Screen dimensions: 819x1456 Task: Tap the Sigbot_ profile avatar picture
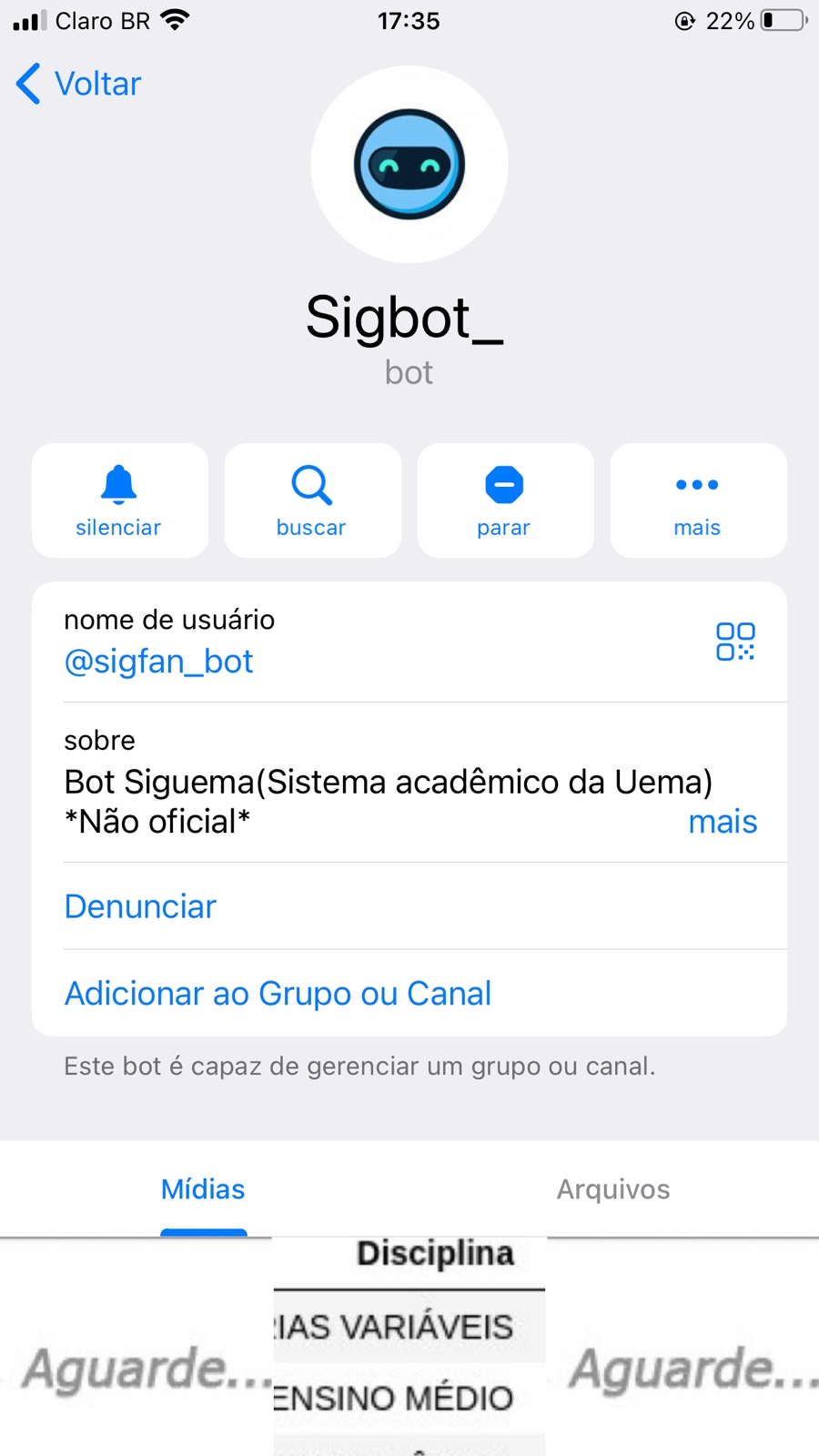pos(409,165)
